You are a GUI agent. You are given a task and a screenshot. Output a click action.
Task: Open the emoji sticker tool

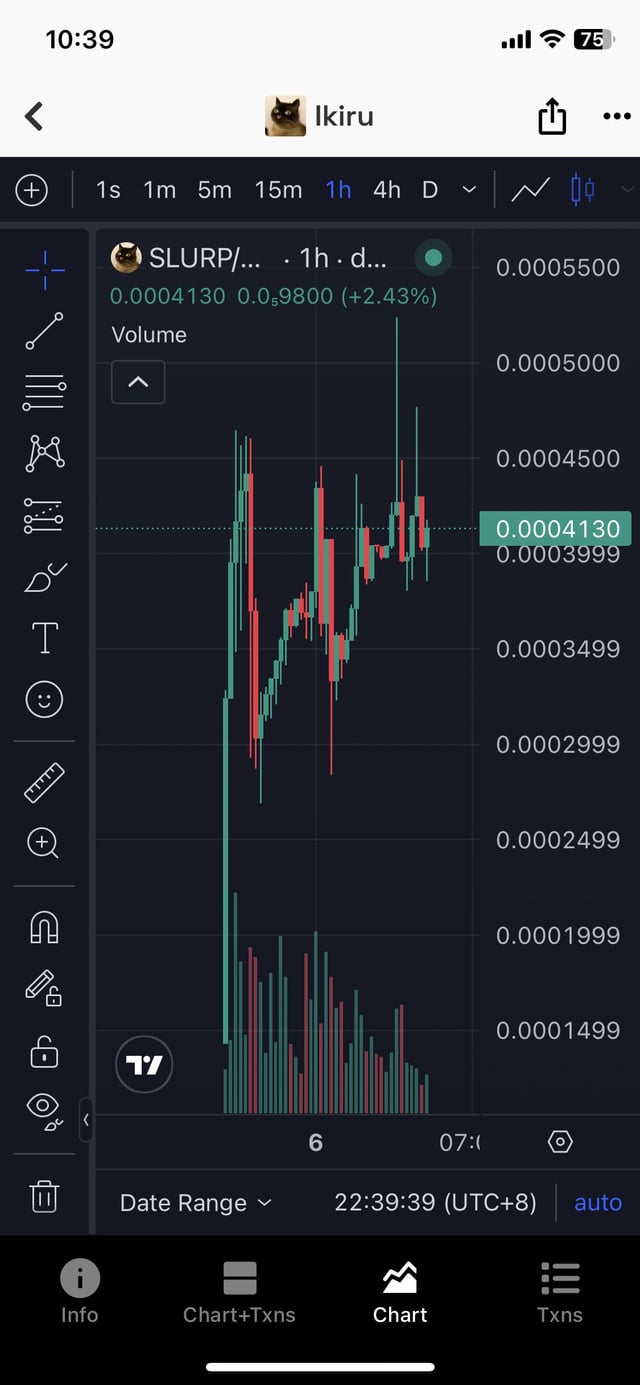coord(44,699)
